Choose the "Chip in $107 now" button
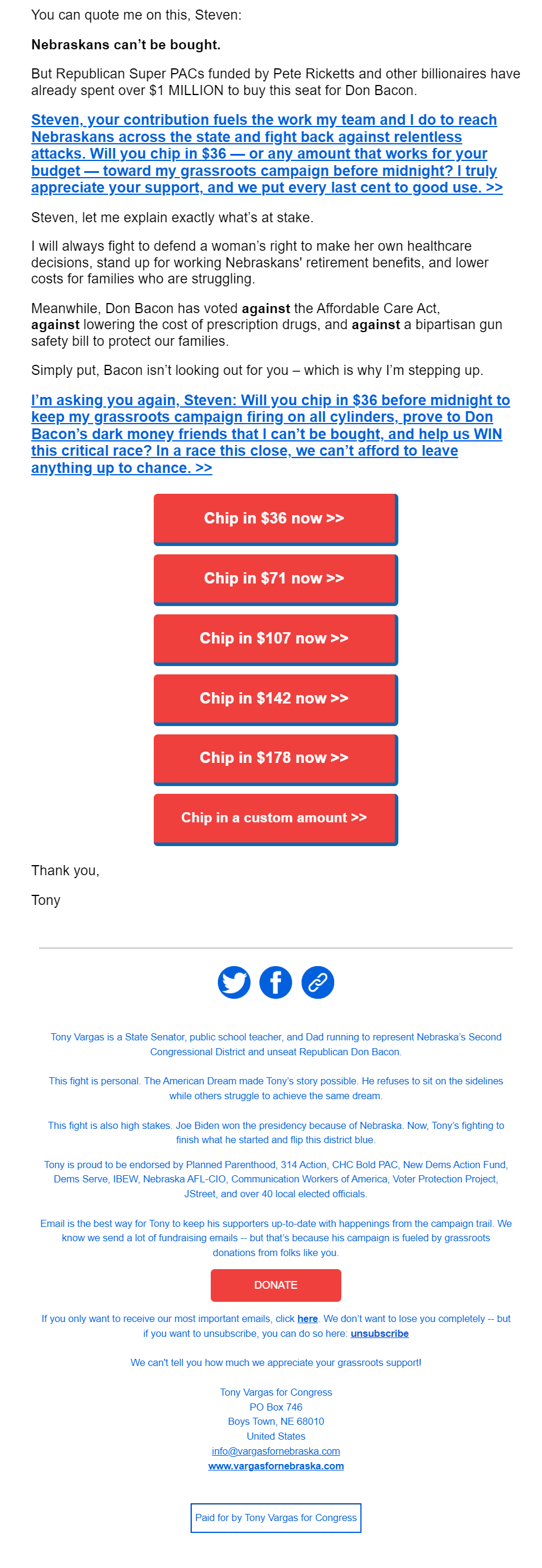The width and height of the screenshot is (542, 1568). [x=275, y=638]
